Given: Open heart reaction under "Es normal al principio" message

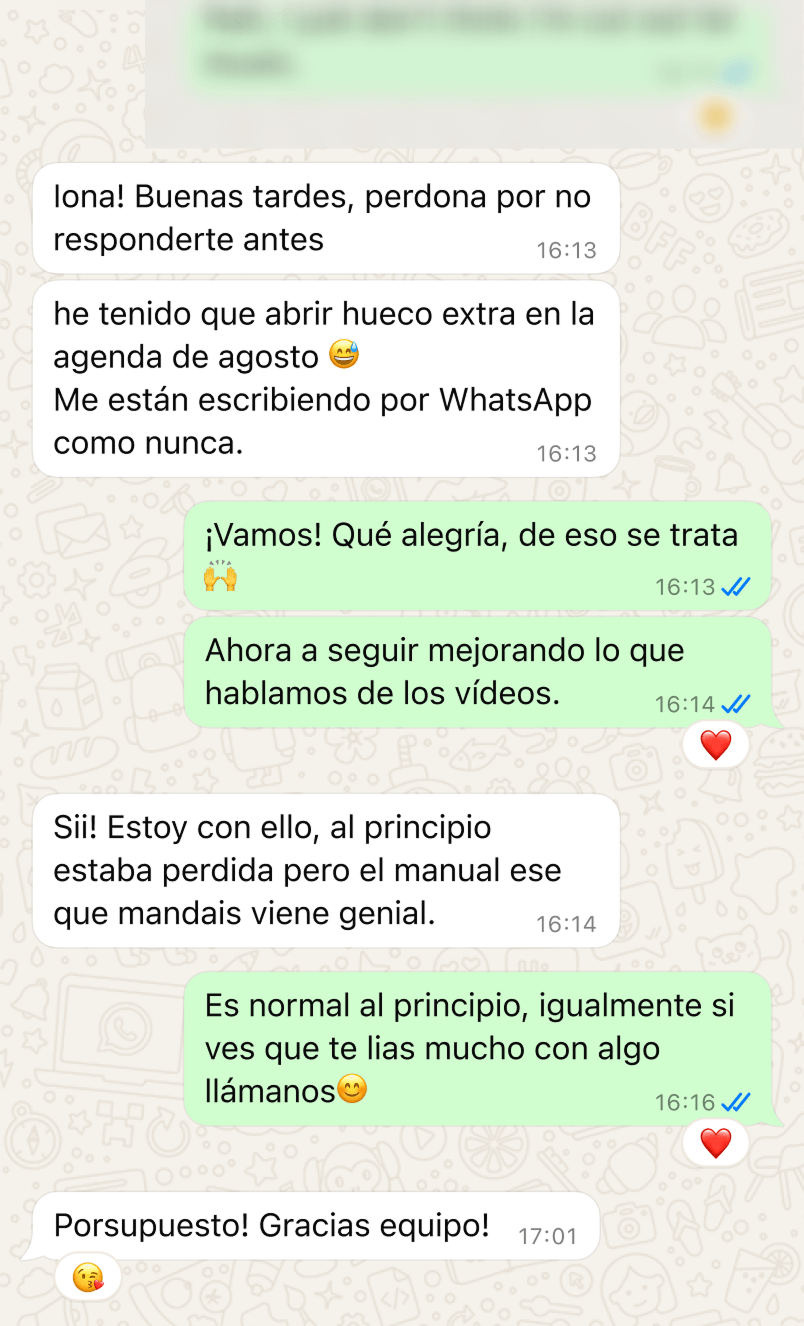Looking at the screenshot, I should (x=715, y=1143).
